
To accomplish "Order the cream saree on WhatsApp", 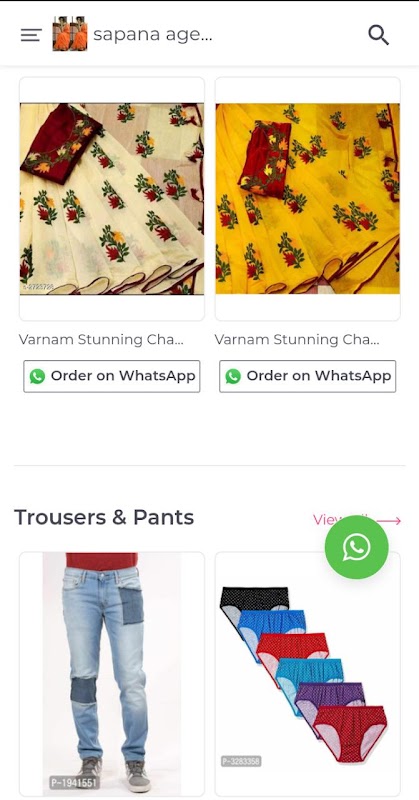I will point(112,376).
